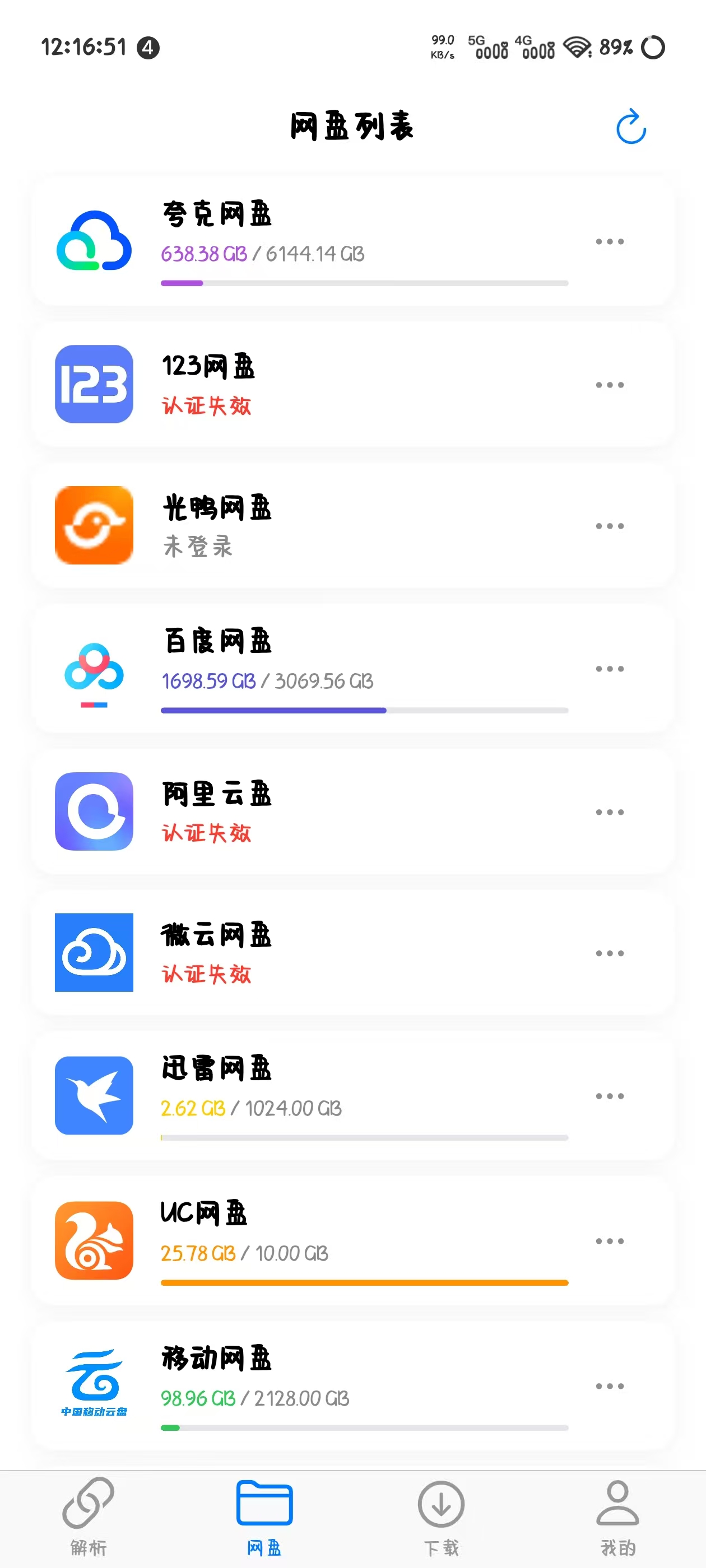Open more options for 光鸭网盘
Viewport: 706px width, 1568px height.
click(610, 526)
